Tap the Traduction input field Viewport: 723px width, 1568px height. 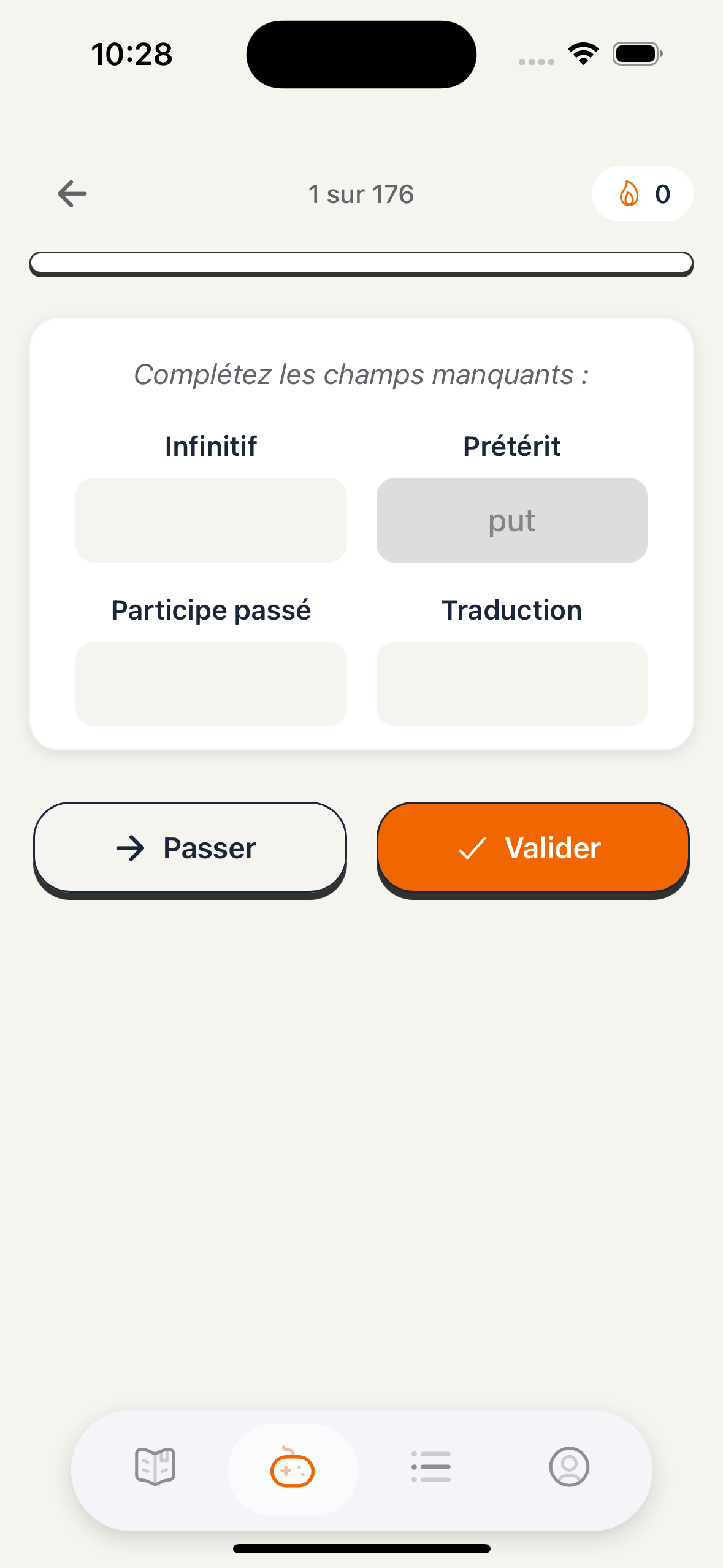[511, 683]
